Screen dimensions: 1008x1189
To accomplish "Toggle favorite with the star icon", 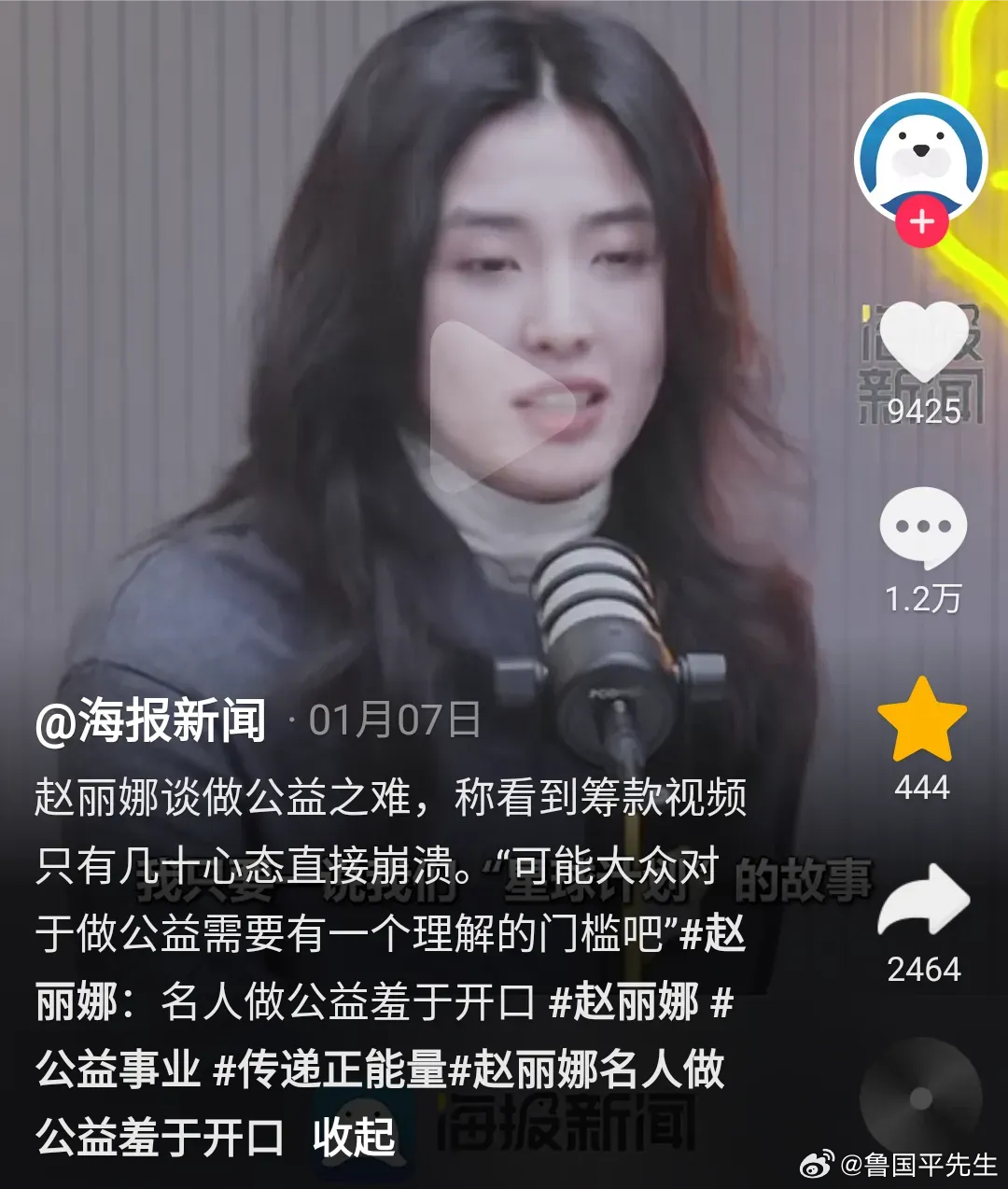I will click(924, 723).
